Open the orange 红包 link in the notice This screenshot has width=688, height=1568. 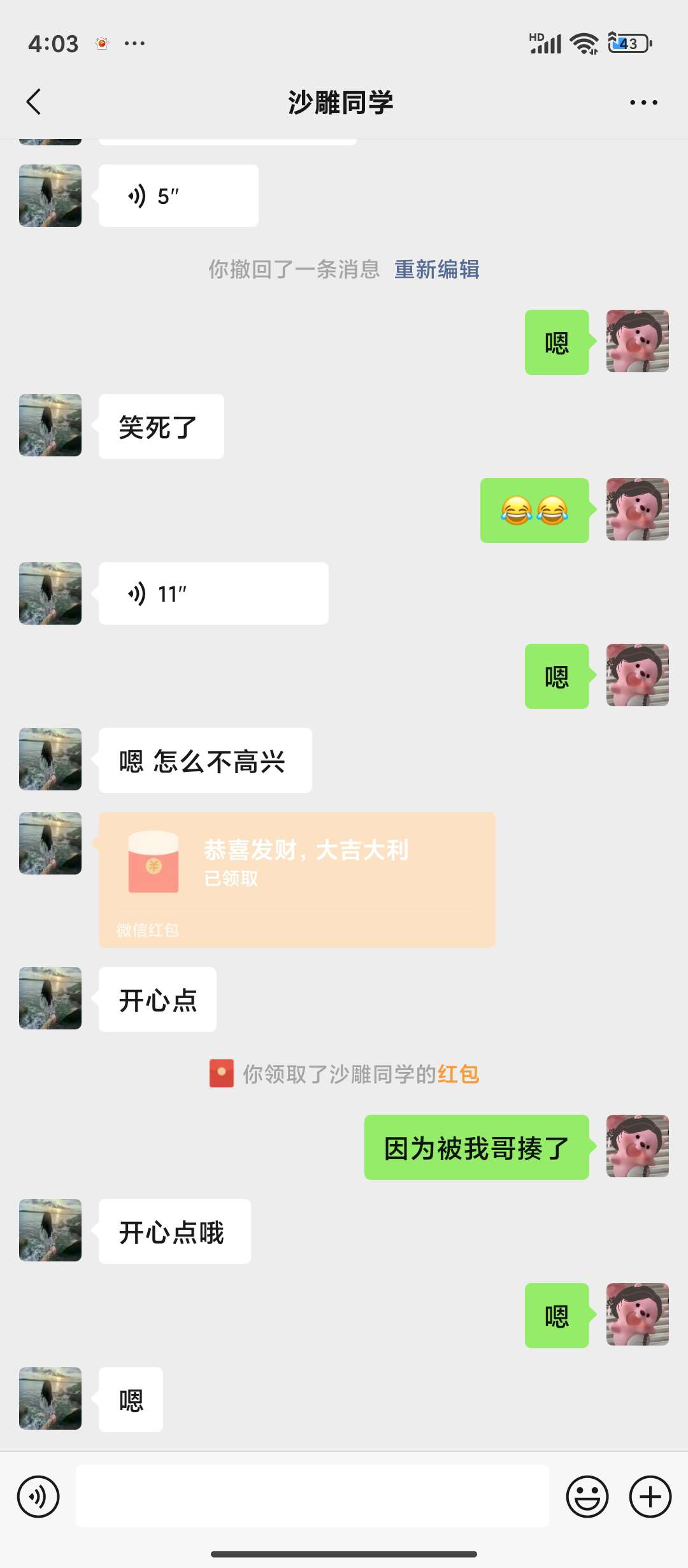coord(458,1074)
